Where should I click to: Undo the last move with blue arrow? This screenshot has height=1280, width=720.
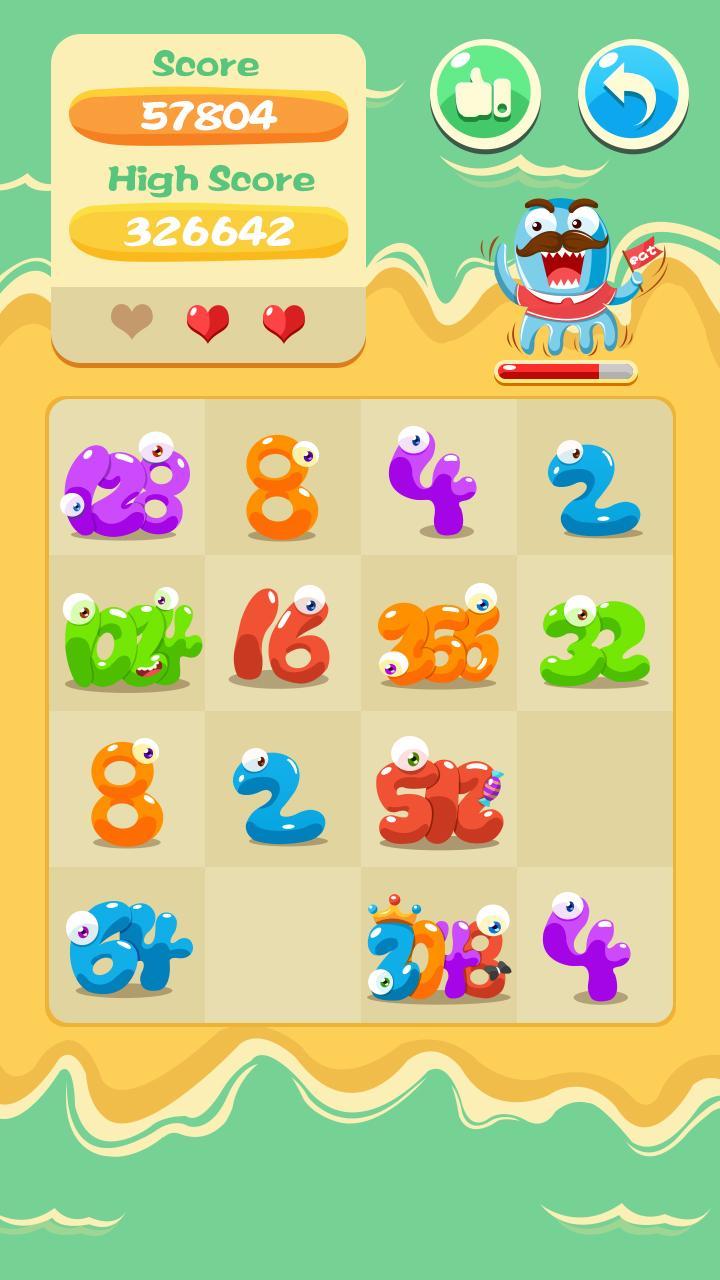coord(633,95)
